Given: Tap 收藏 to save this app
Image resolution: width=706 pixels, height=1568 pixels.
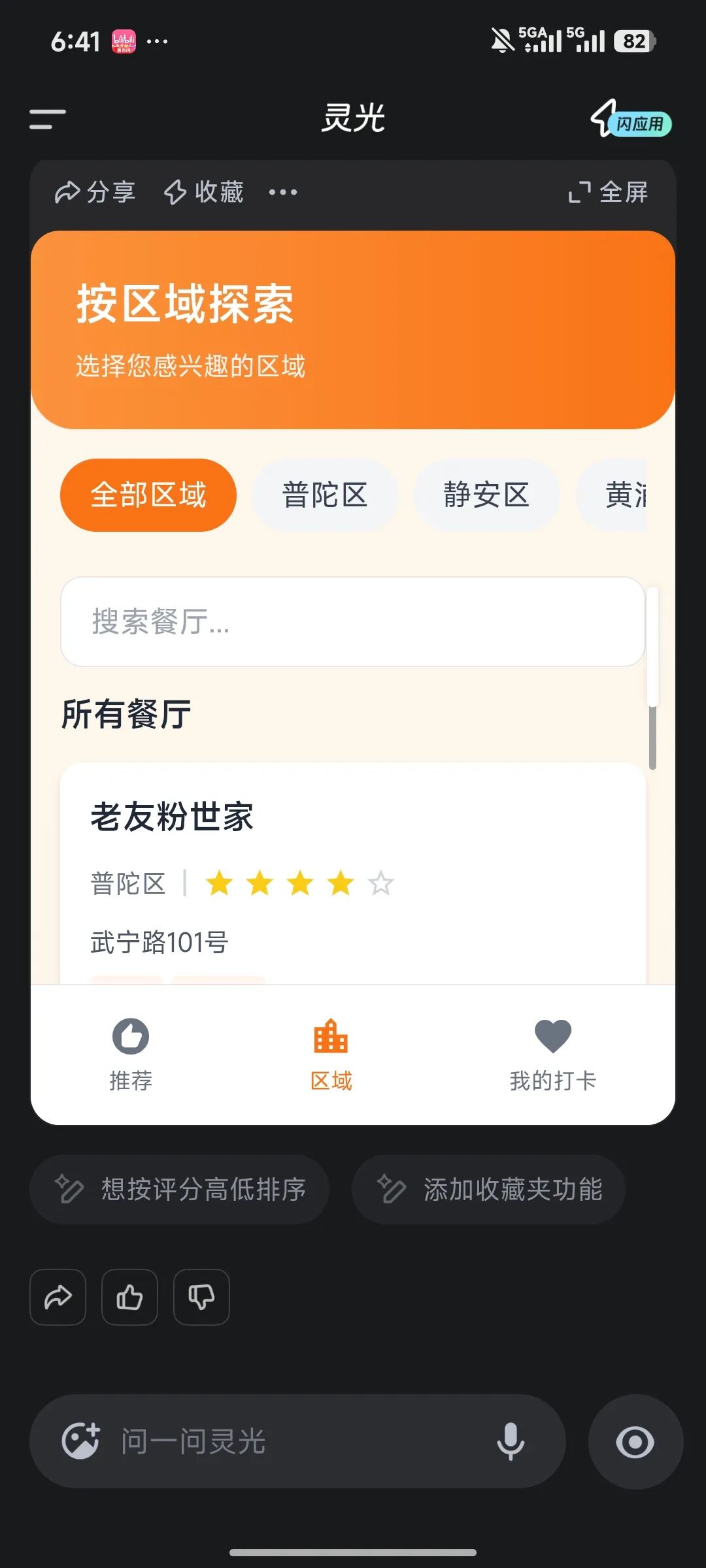Looking at the screenshot, I should (x=203, y=192).
